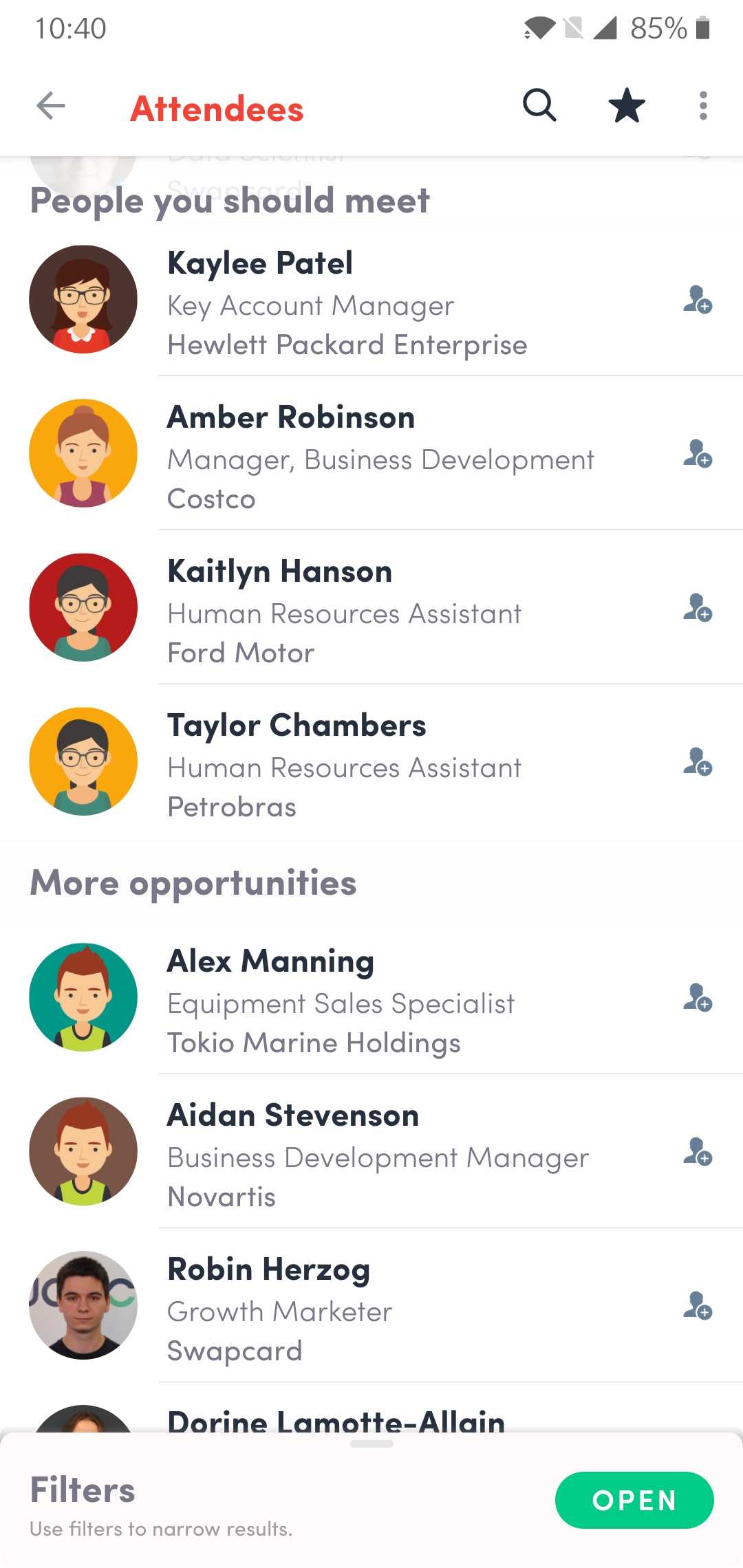Open Alex Manning's profile
The width and height of the screenshot is (743, 1568).
(x=341, y=1001)
